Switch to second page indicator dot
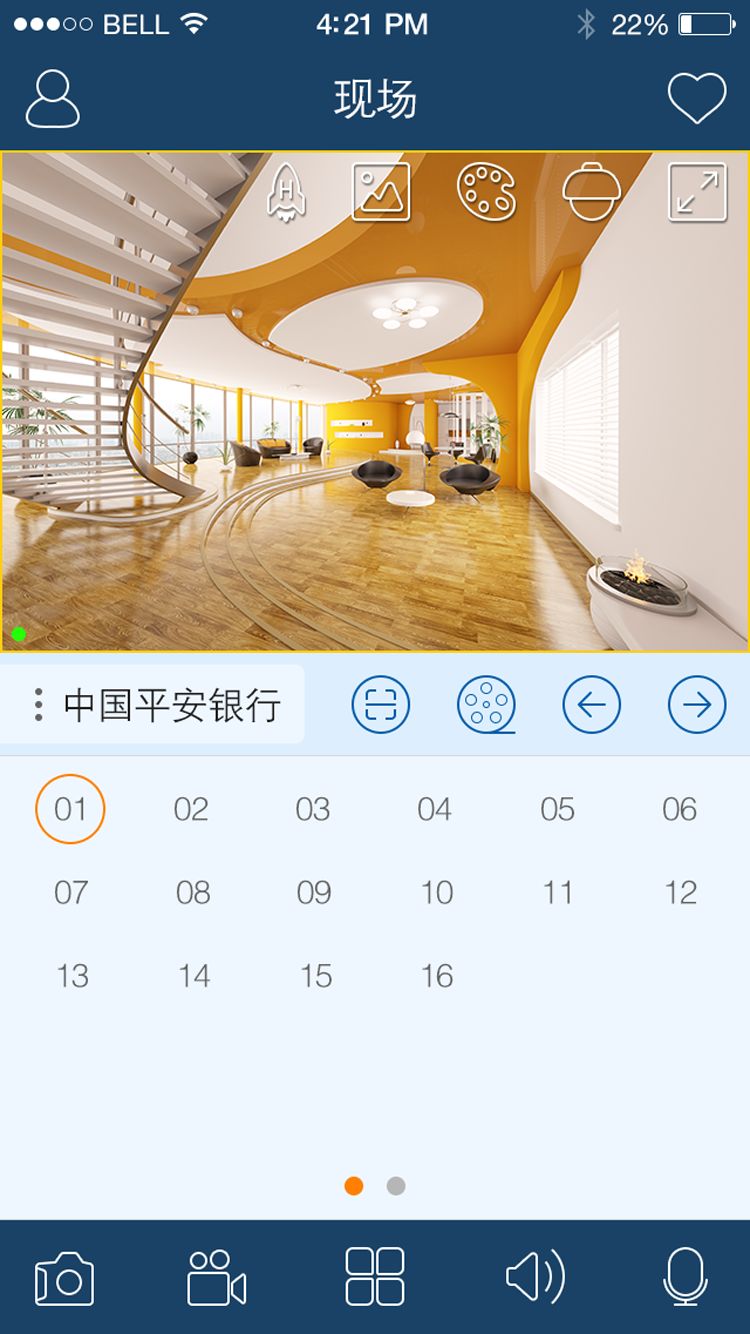The image size is (750, 1334). click(396, 1186)
